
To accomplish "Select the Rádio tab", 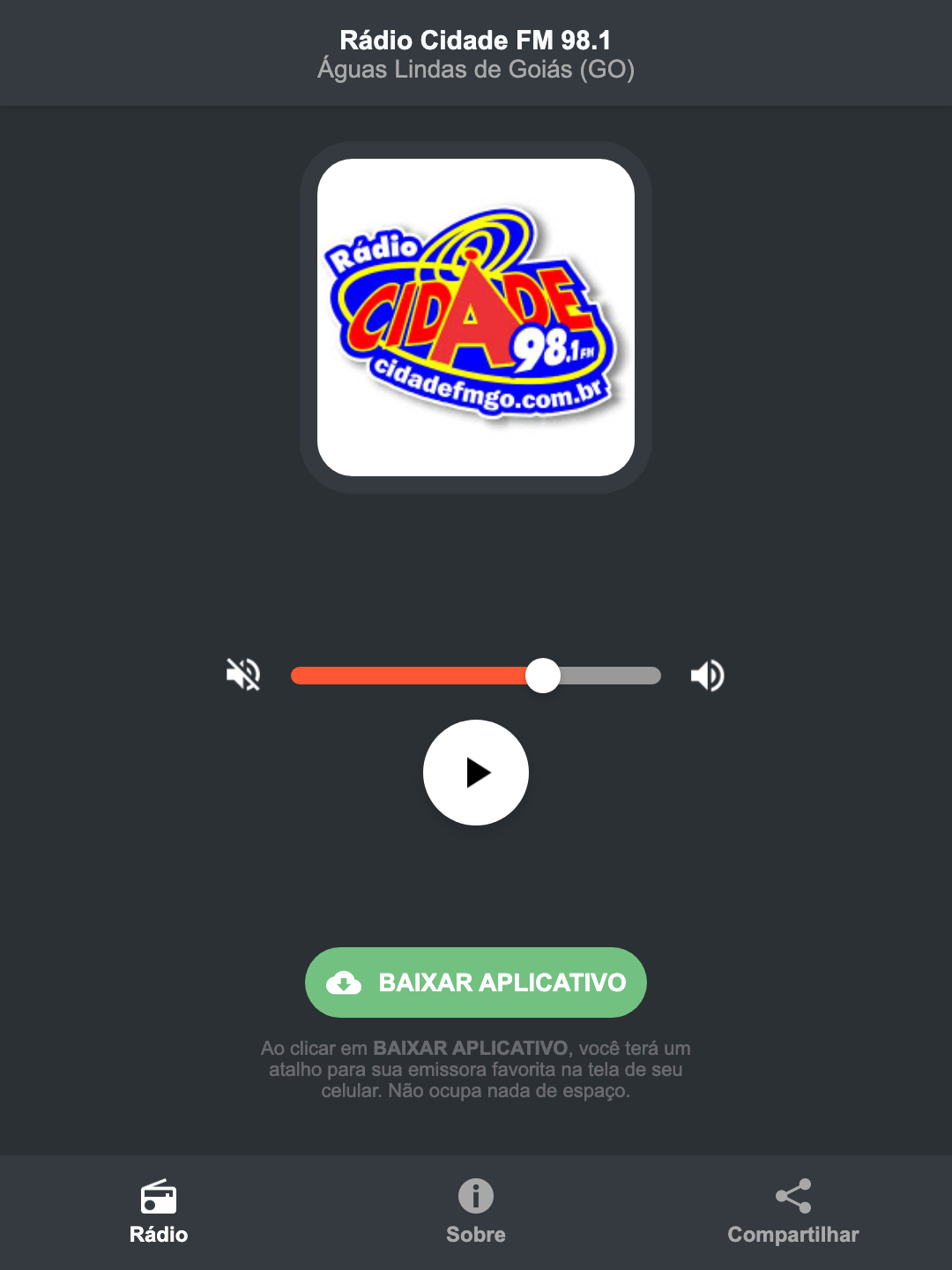I will click(159, 1215).
